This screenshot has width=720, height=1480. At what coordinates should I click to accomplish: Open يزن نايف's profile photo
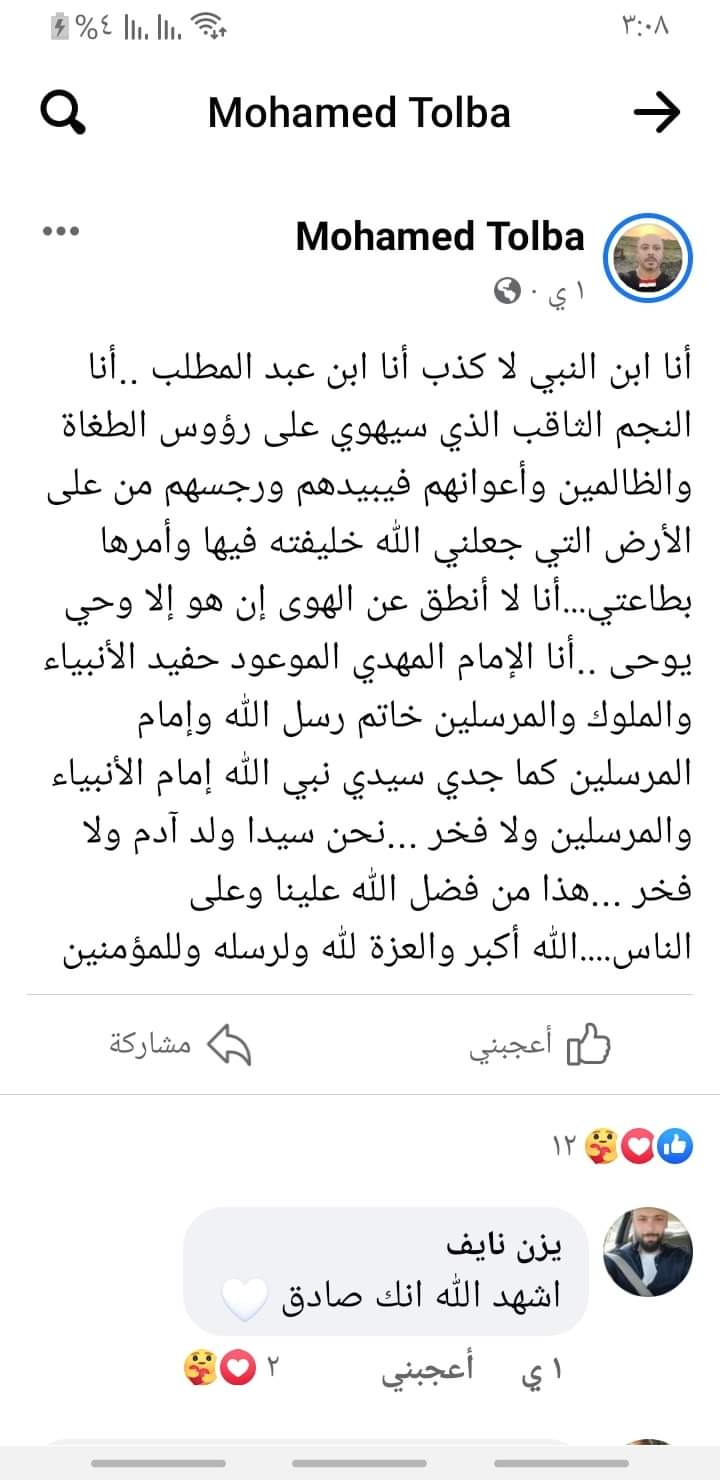649,1251
